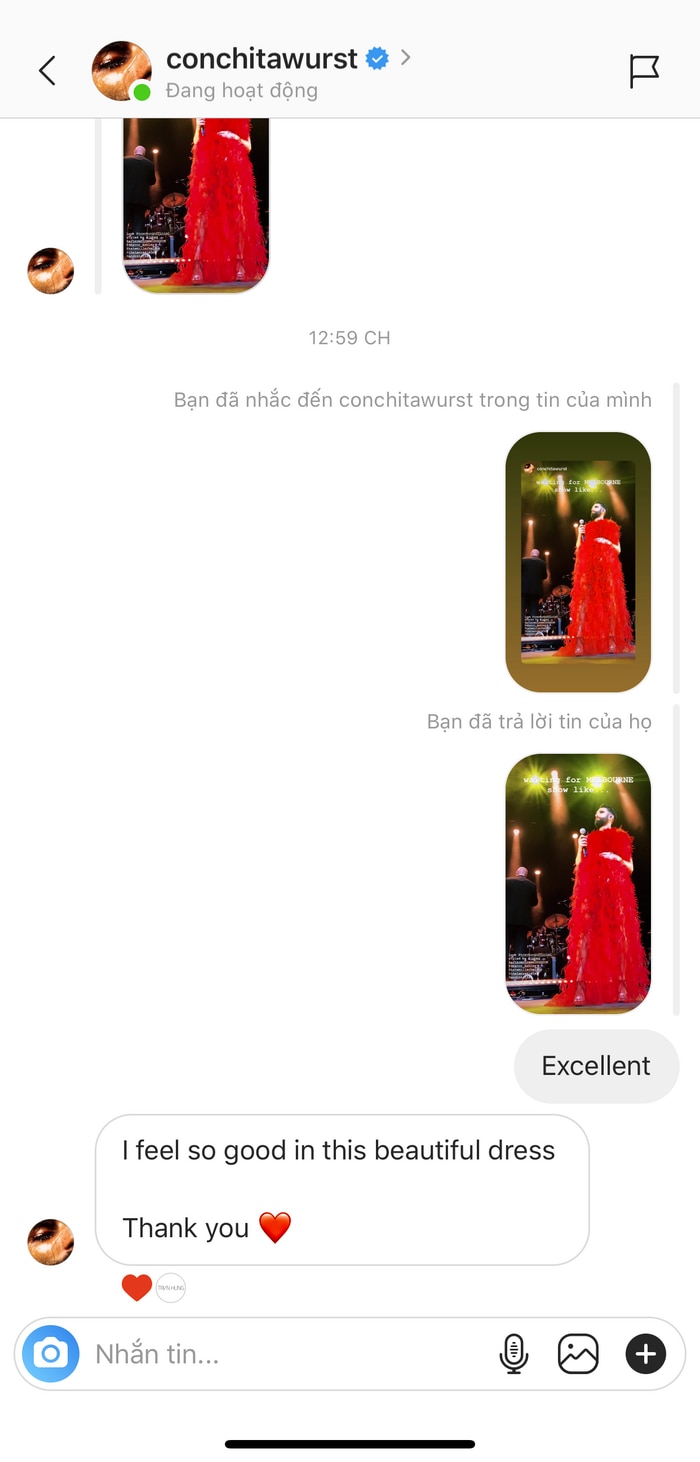This screenshot has height=1462, width=700.
Task: Attach a photo from the gallery
Action: (578, 1354)
